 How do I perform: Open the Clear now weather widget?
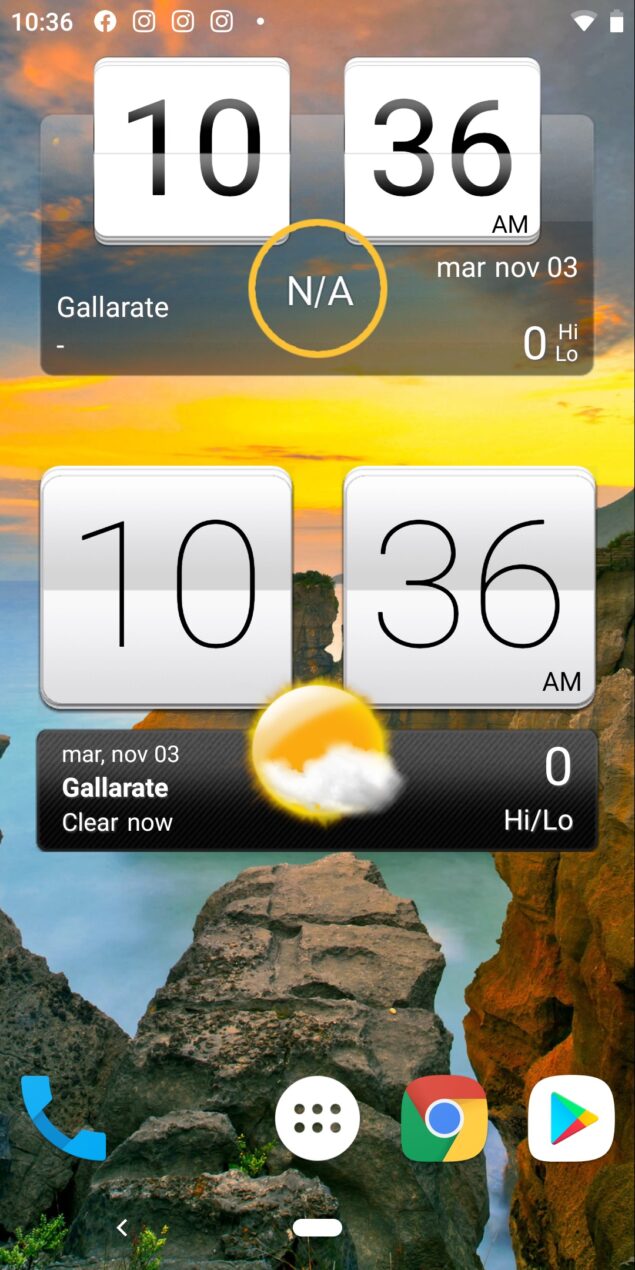[317, 790]
